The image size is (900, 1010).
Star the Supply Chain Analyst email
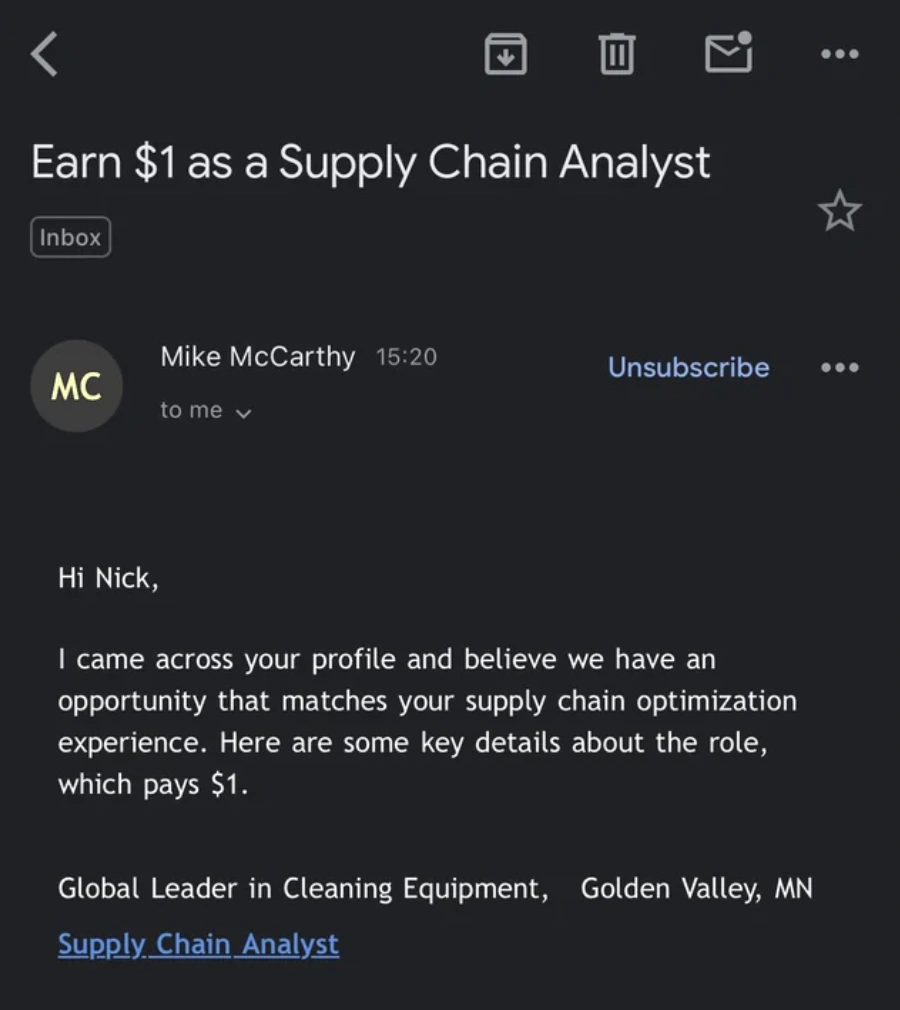click(x=838, y=211)
